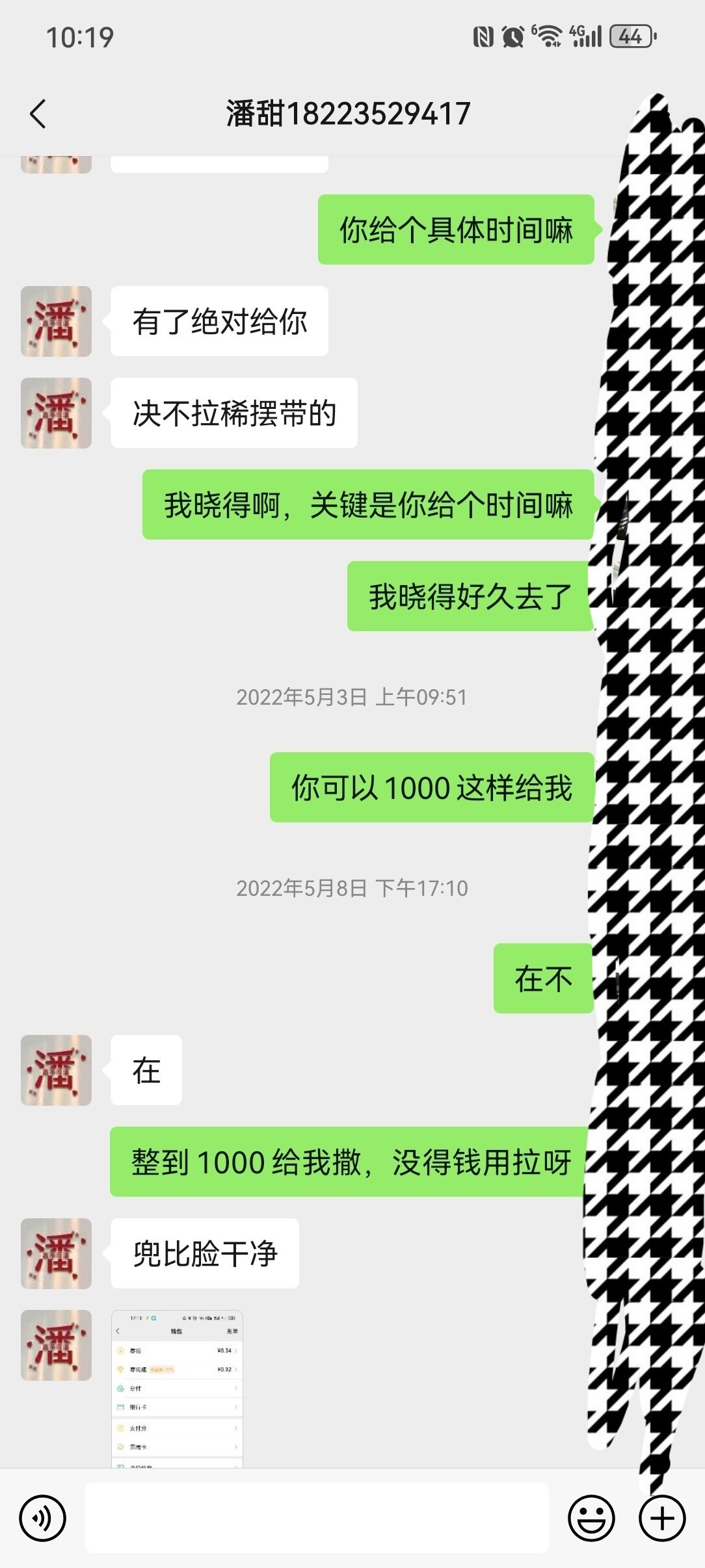This screenshot has width=705, height=1568.
Task: Open the emoji picker
Action: [x=591, y=1519]
